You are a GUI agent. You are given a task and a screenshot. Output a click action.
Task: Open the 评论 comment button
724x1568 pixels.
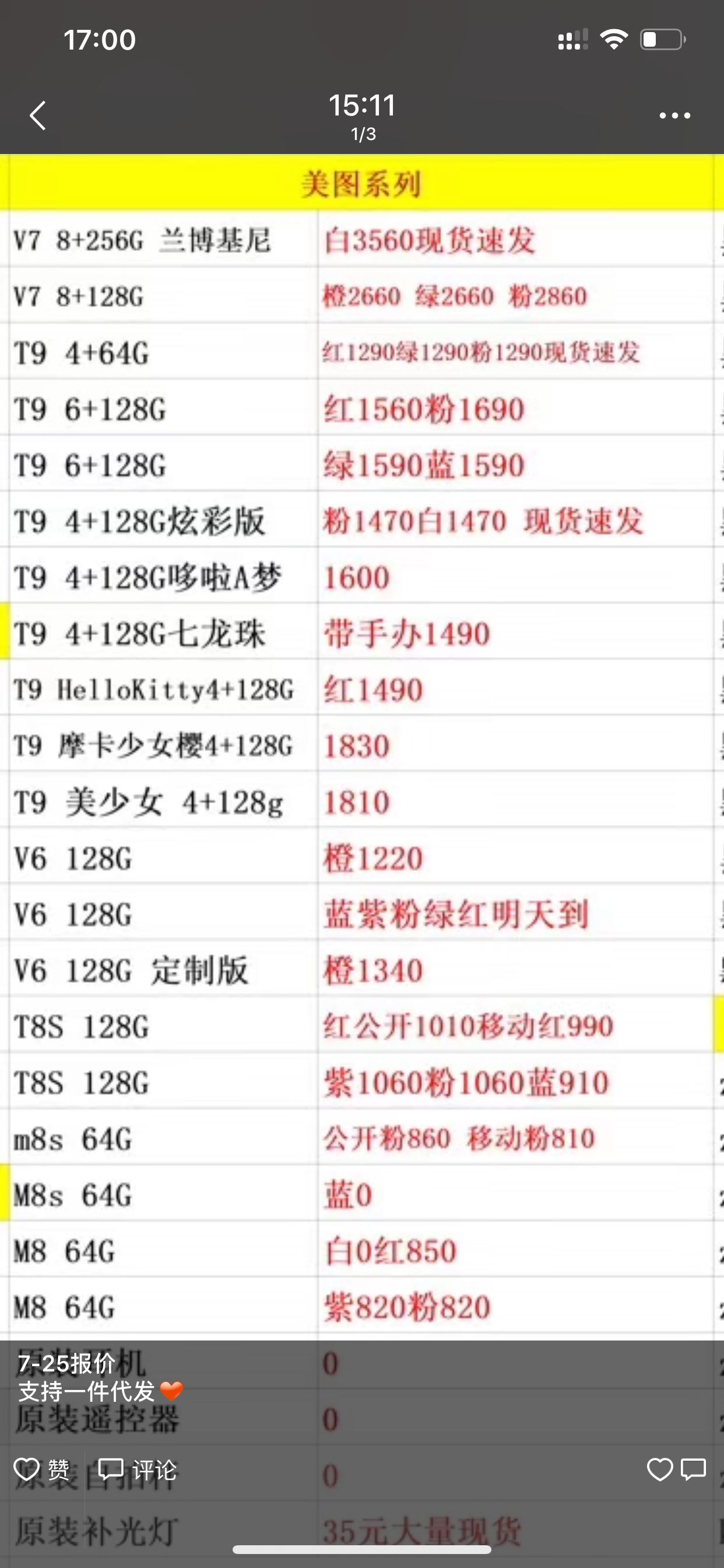click(x=138, y=1470)
